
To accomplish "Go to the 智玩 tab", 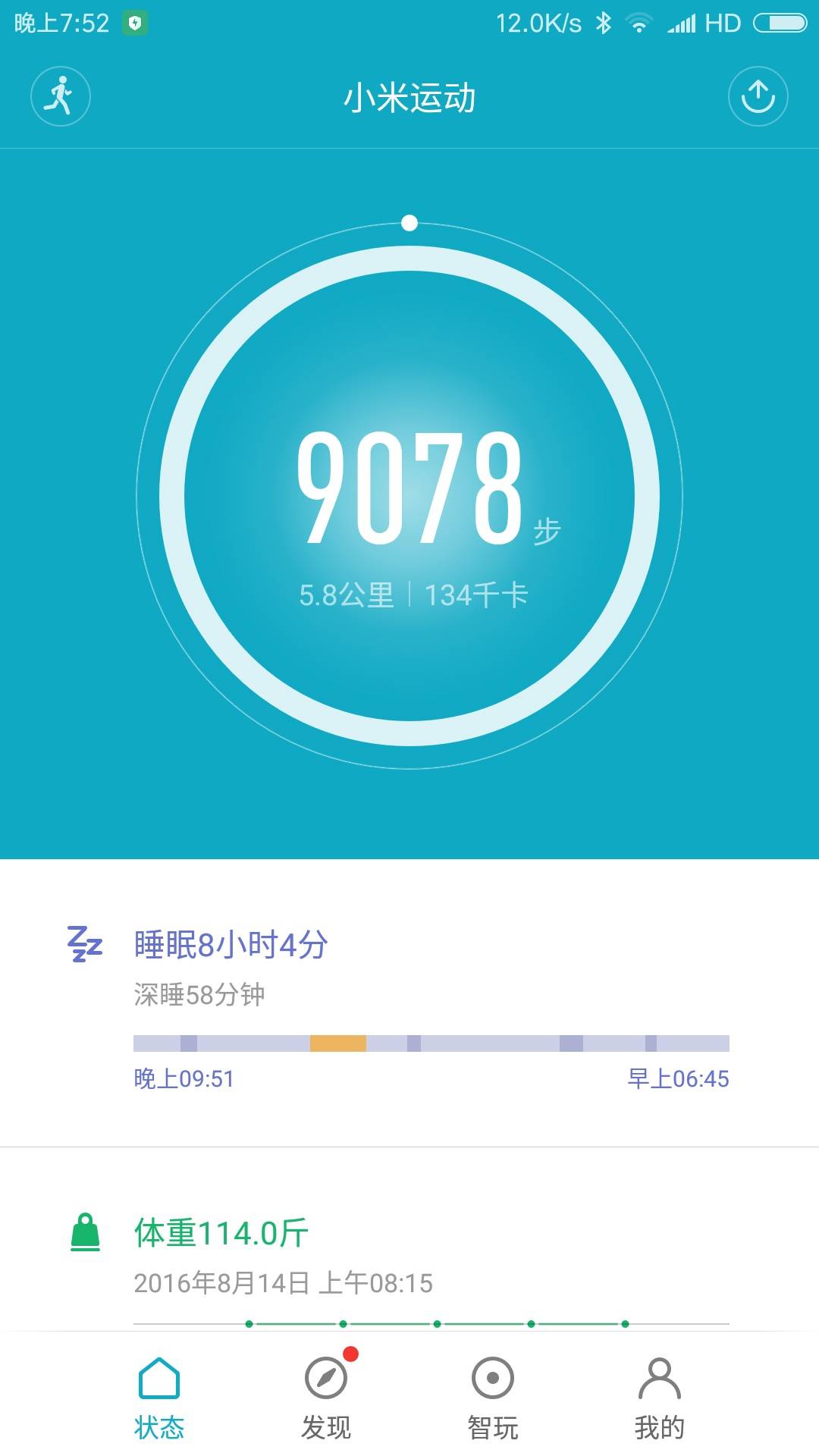I will pyautogui.click(x=493, y=1399).
